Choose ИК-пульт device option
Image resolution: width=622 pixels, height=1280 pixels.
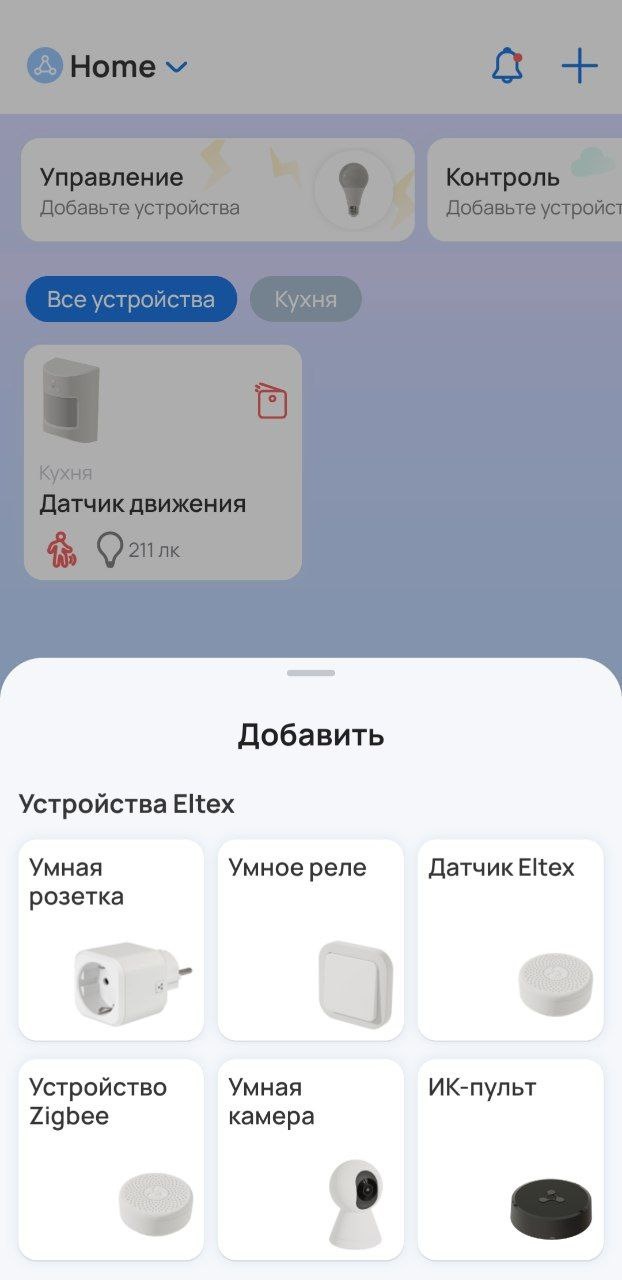(510, 1159)
